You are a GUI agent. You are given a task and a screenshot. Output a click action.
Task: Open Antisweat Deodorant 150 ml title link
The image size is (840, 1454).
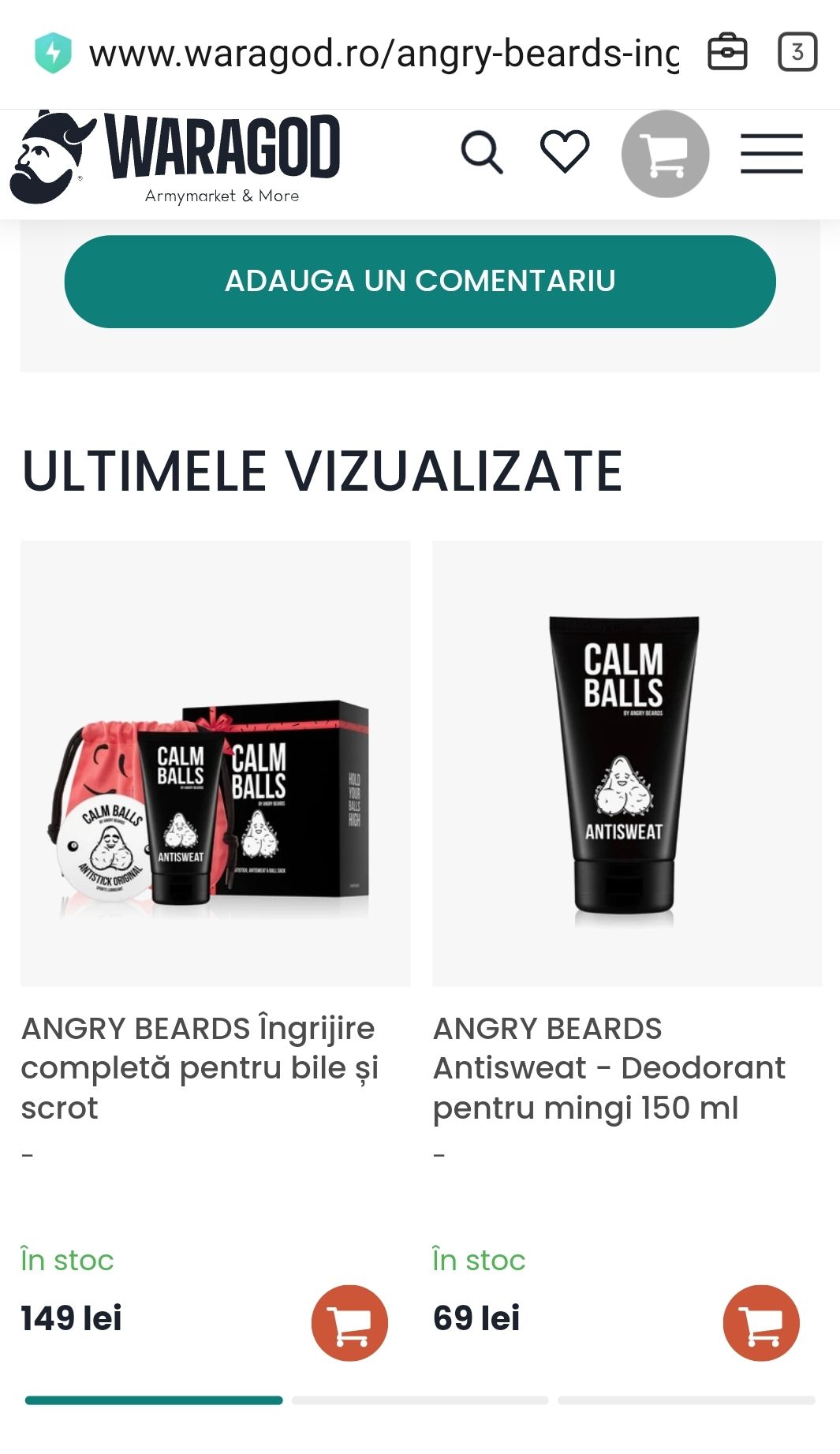click(x=609, y=1067)
